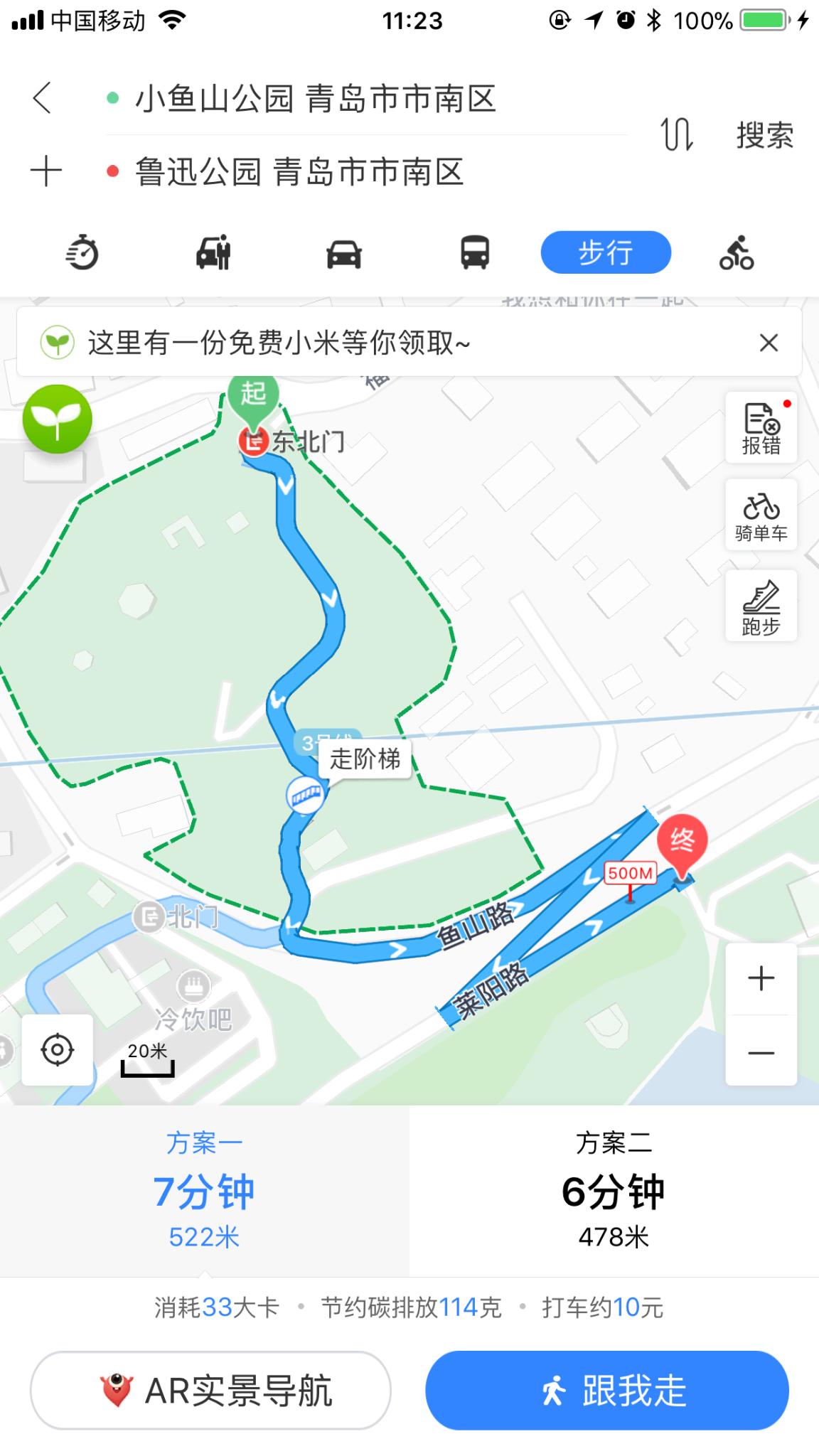This screenshot has height=1456, width=819.
Task: Zoom out of the map
Action: pos(761,1052)
